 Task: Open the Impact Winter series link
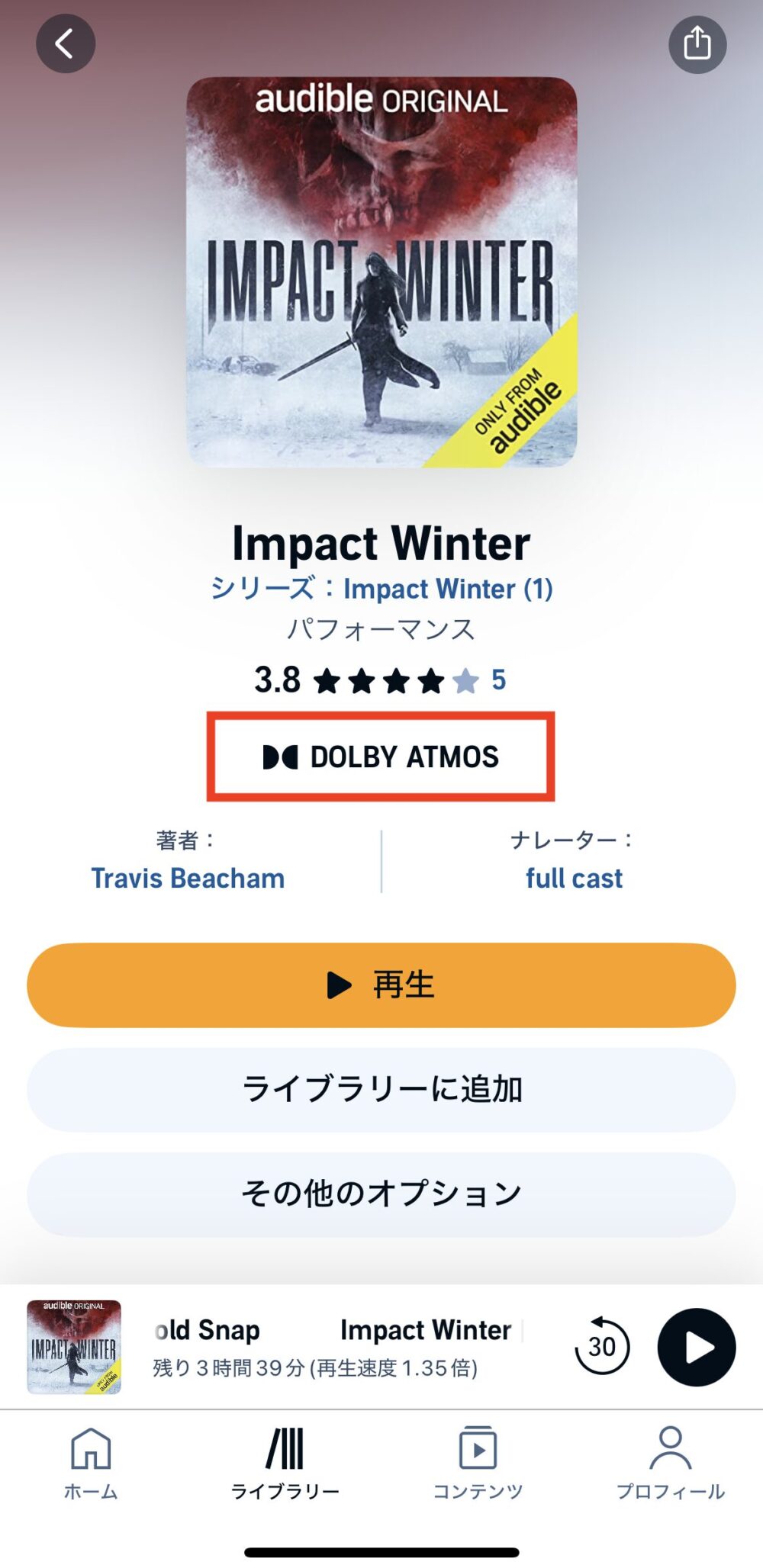click(x=381, y=589)
